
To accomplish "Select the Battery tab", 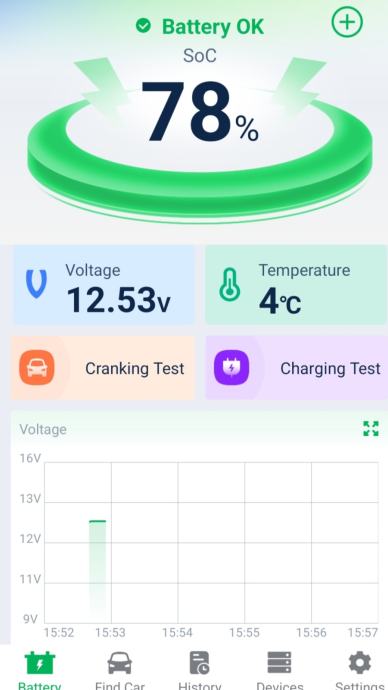I will (40, 670).
